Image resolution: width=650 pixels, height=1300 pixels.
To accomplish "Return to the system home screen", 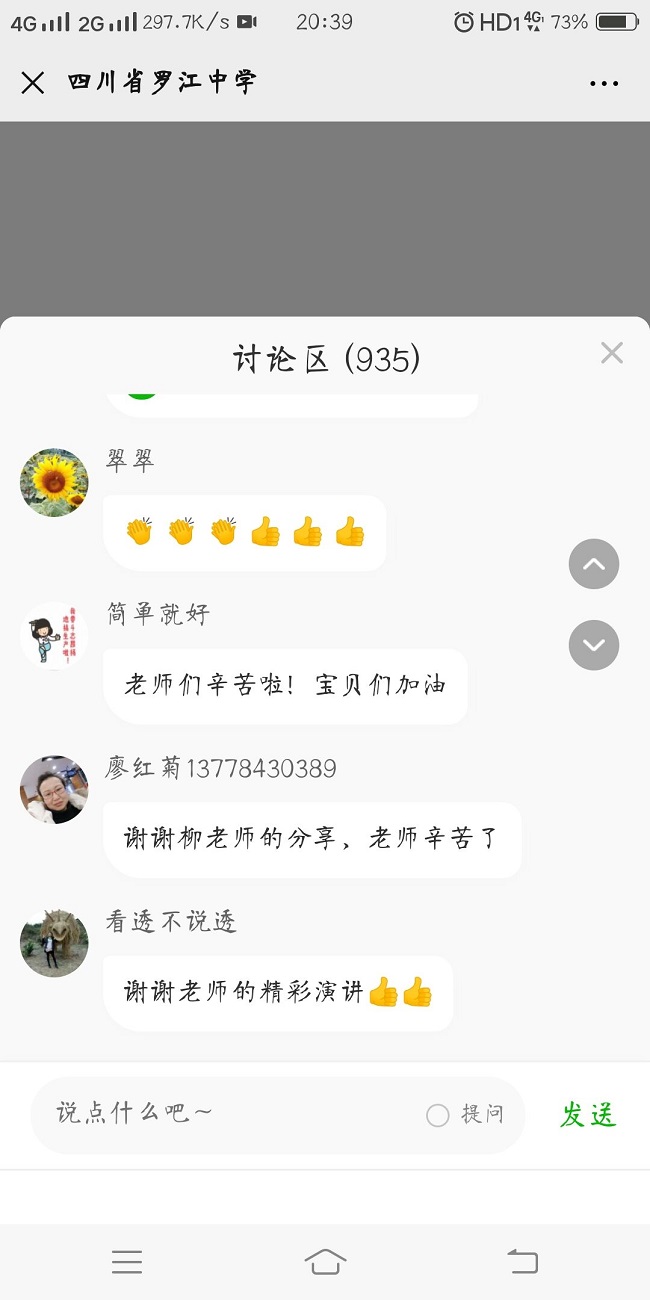I will click(325, 1262).
